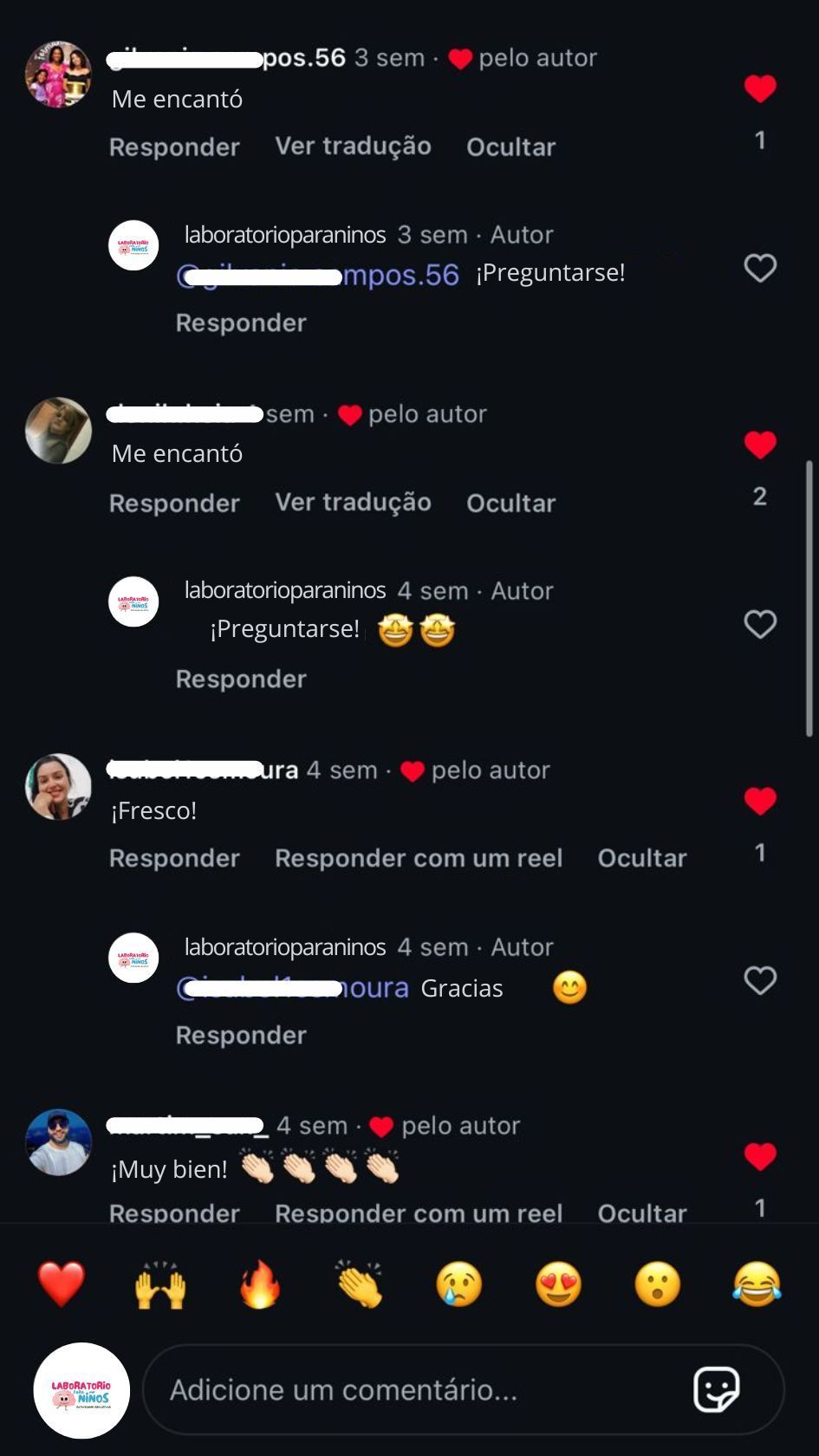Reply with a reel to "¡Fresco!"

coord(419,858)
